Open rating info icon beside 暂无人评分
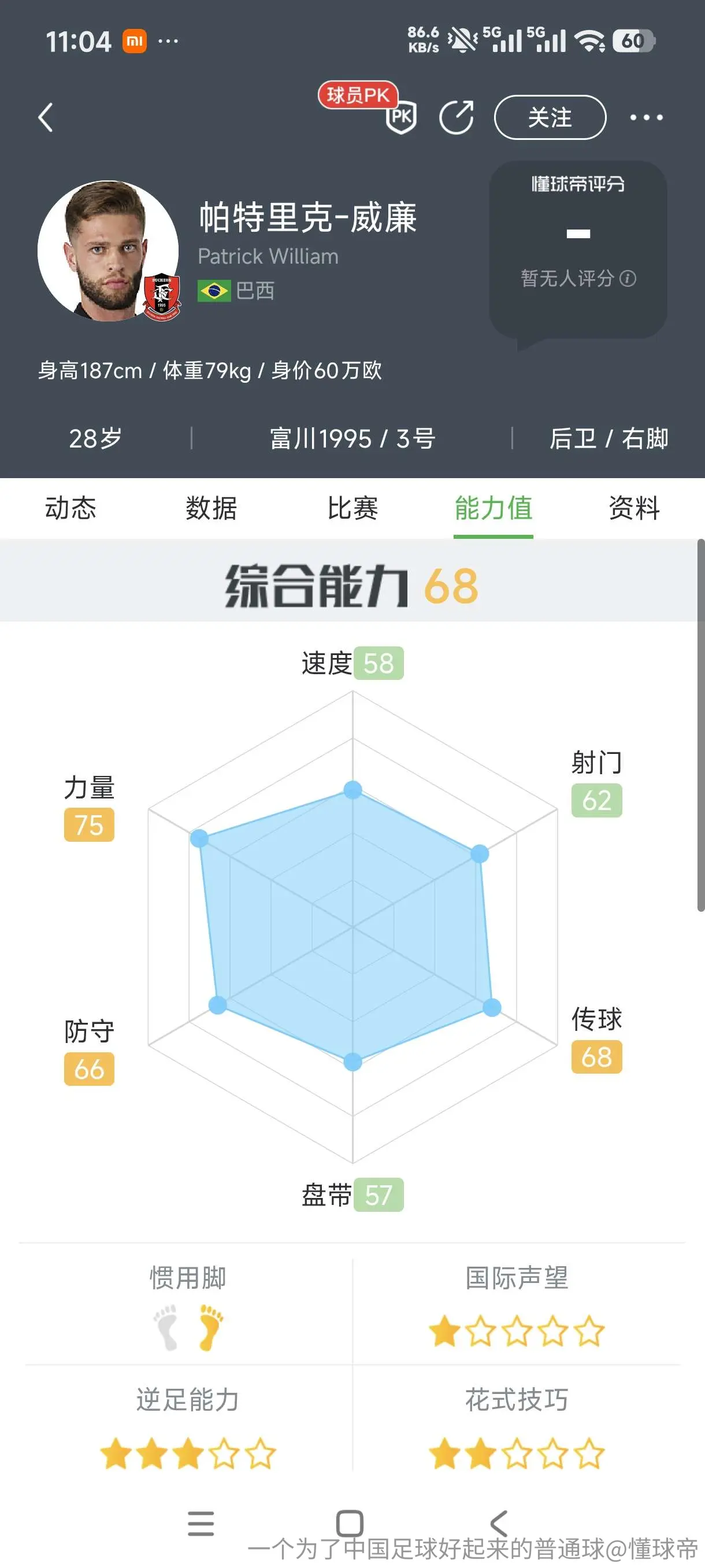 [x=628, y=278]
